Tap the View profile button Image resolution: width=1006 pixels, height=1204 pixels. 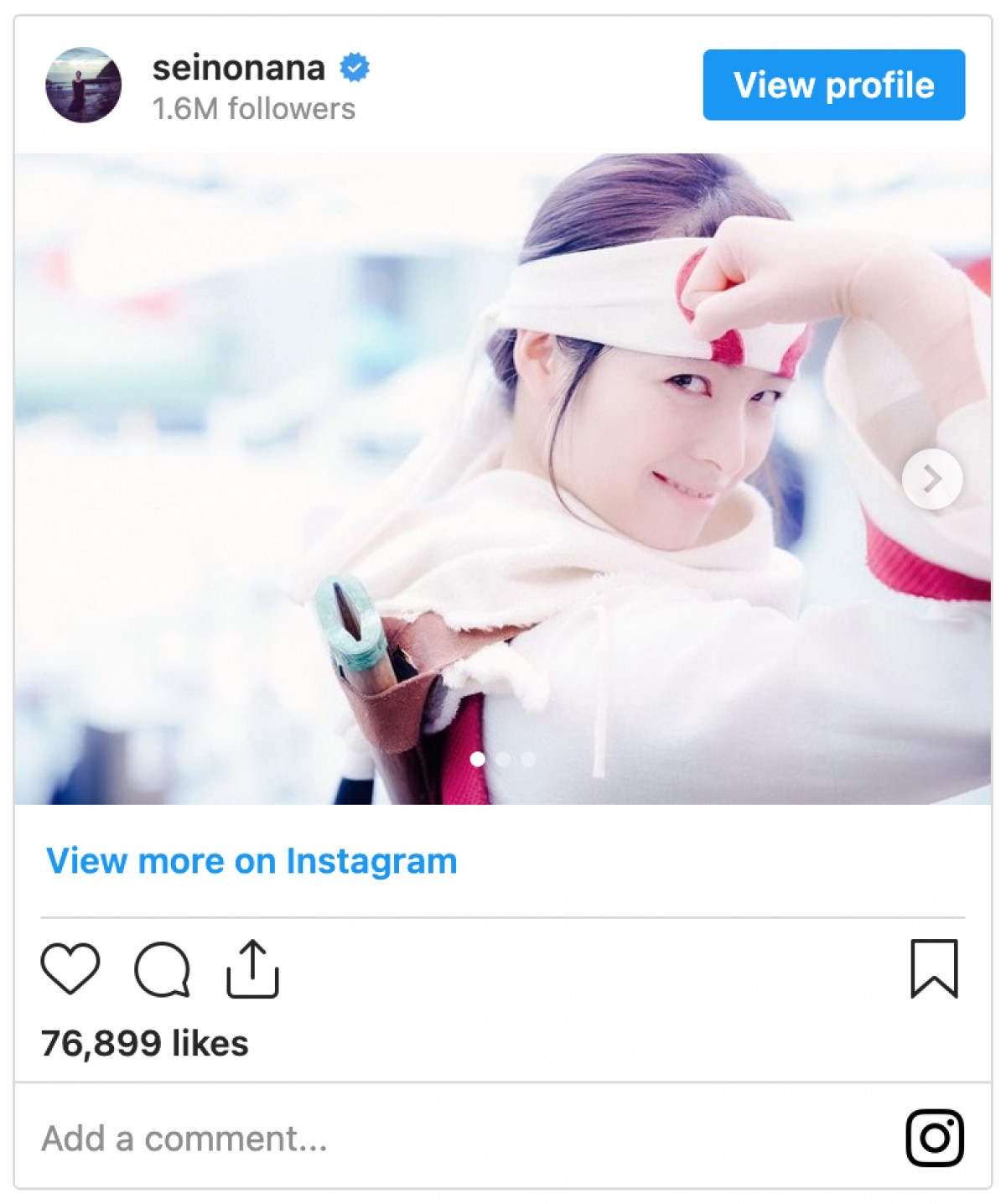pos(833,85)
